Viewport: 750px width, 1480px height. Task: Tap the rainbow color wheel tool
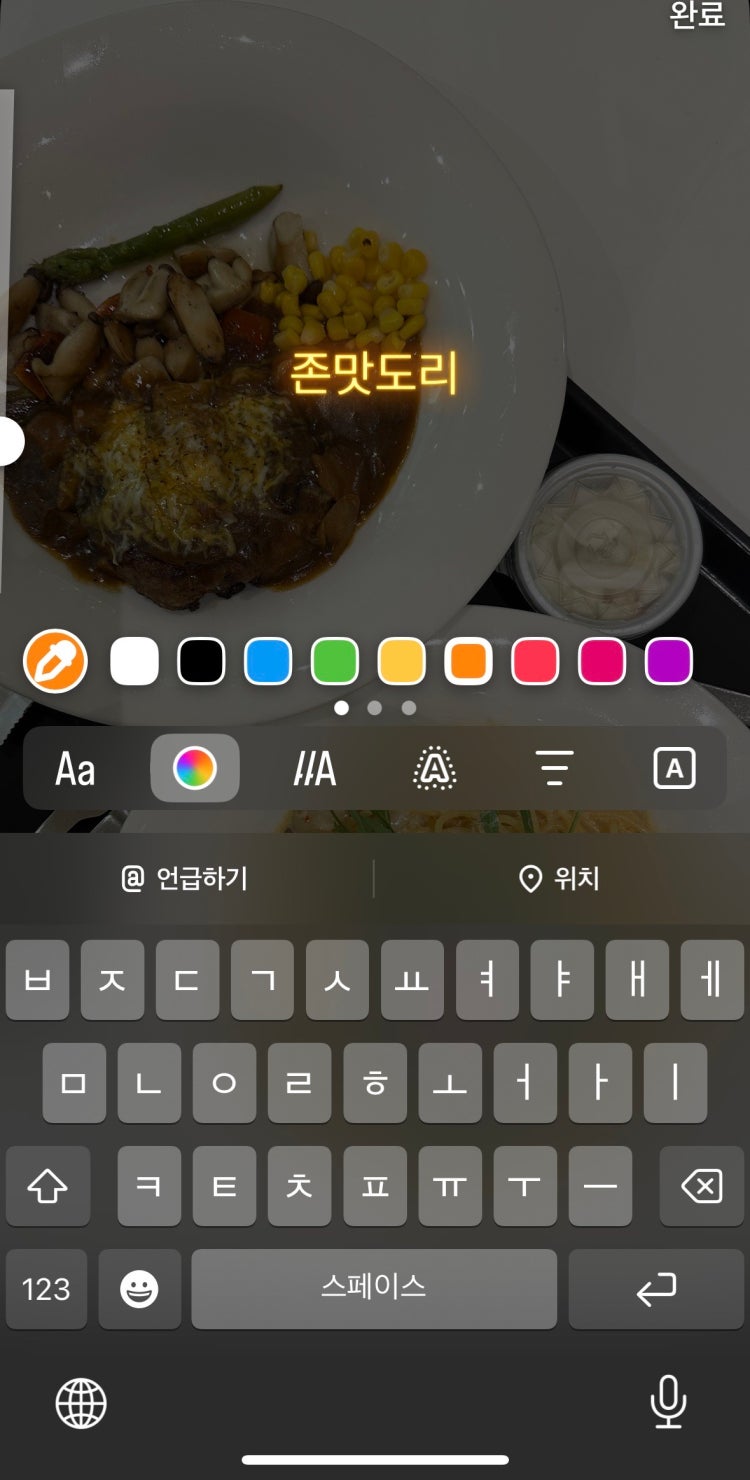tap(195, 769)
